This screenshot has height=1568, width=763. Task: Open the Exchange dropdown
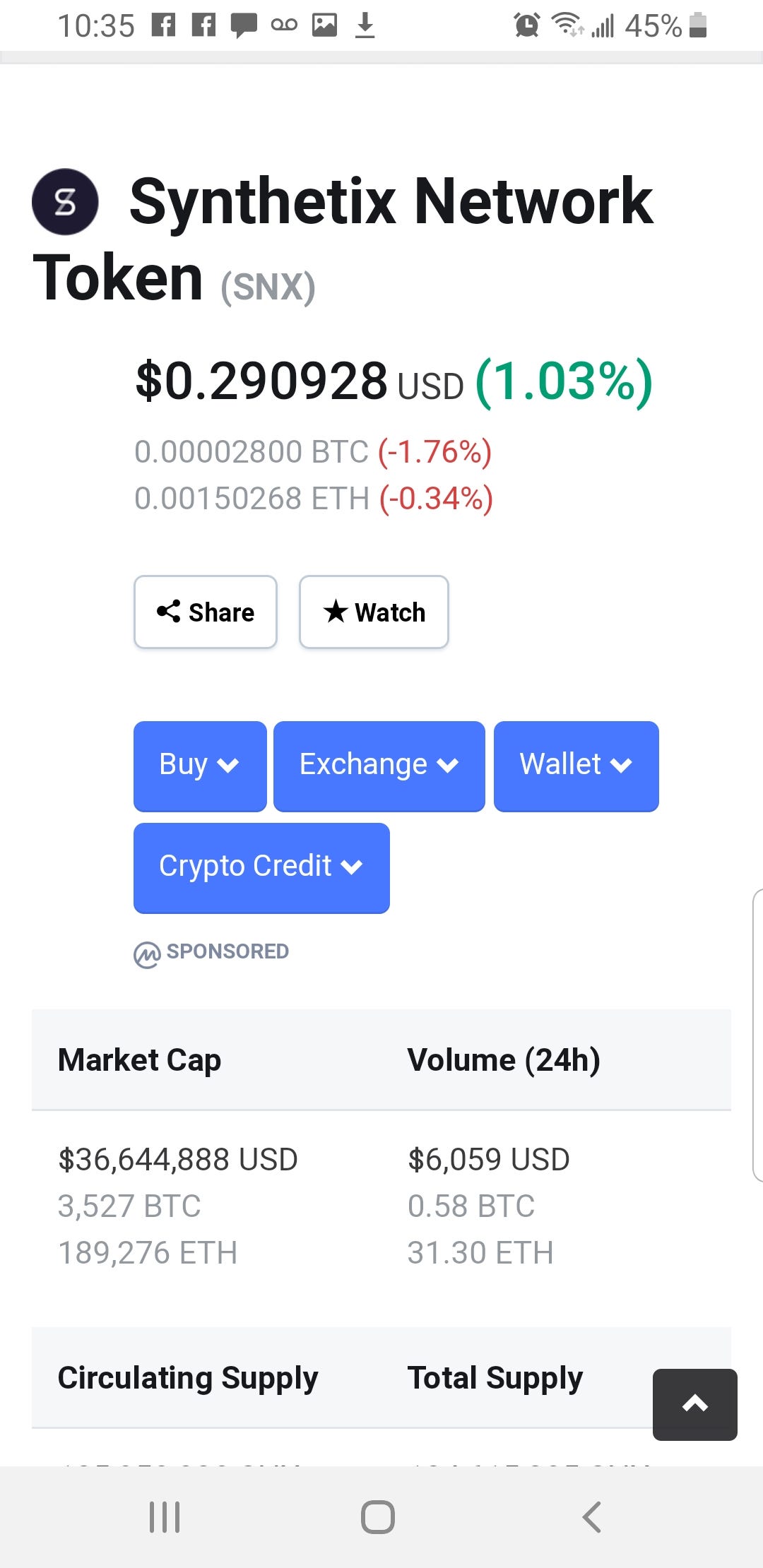click(x=379, y=766)
